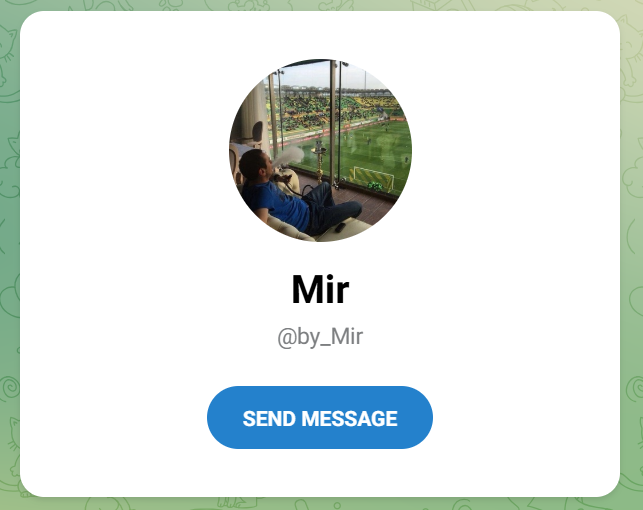Image resolution: width=643 pixels, height=510 pixels.
Task: Tap the Send Message button
Action: [x=320, y=418]
